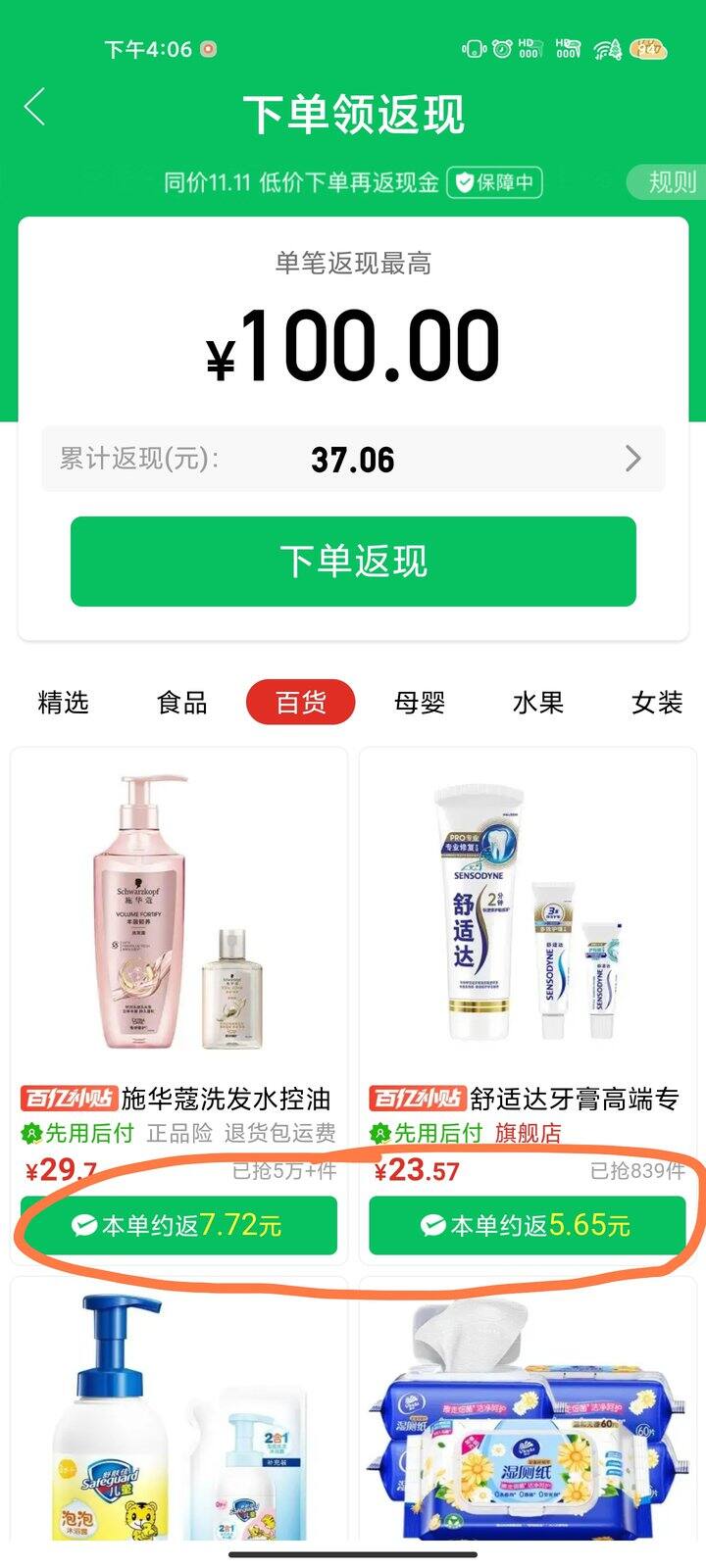Switch to the 精选 tab

63,703
